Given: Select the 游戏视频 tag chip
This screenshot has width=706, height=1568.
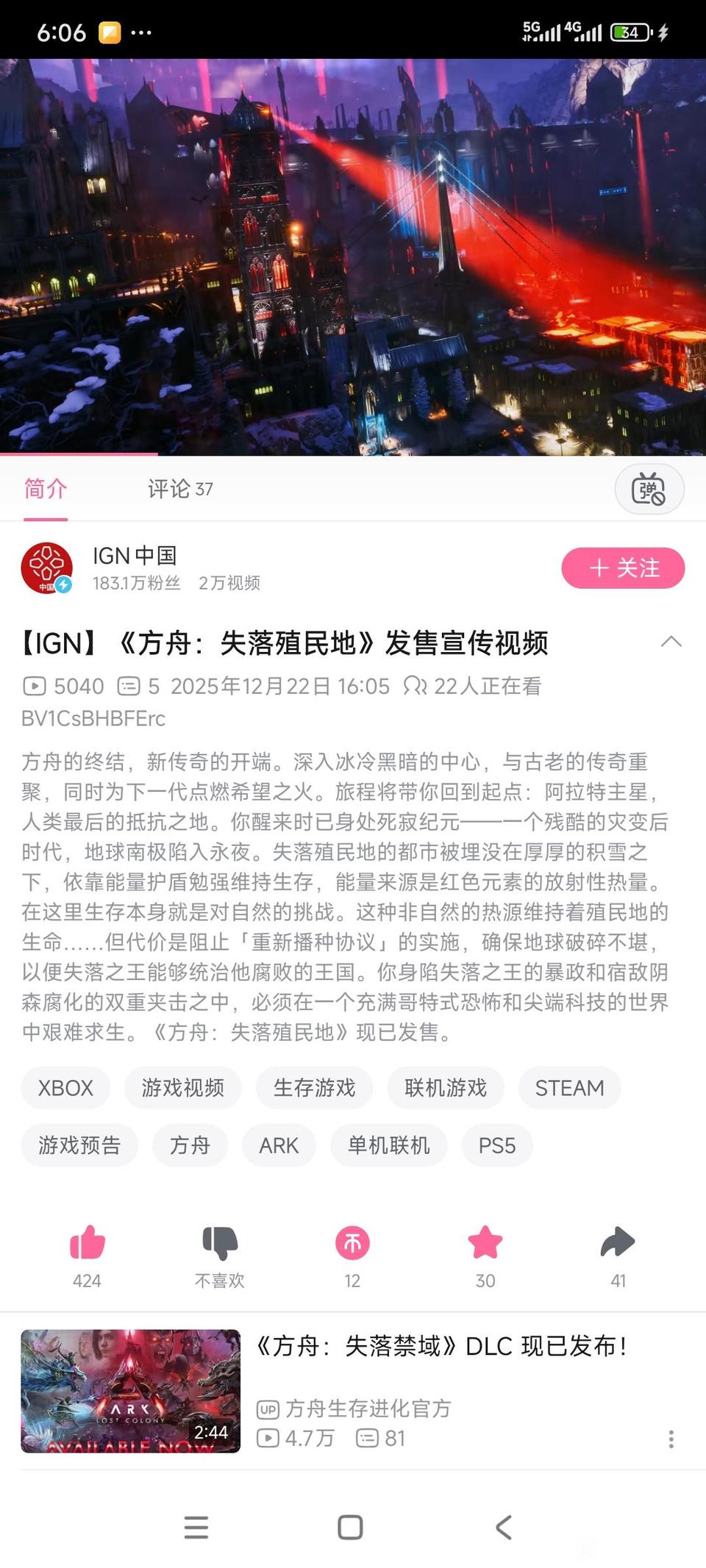Looking at the screenshot, I should click(x=182, y=1087).
